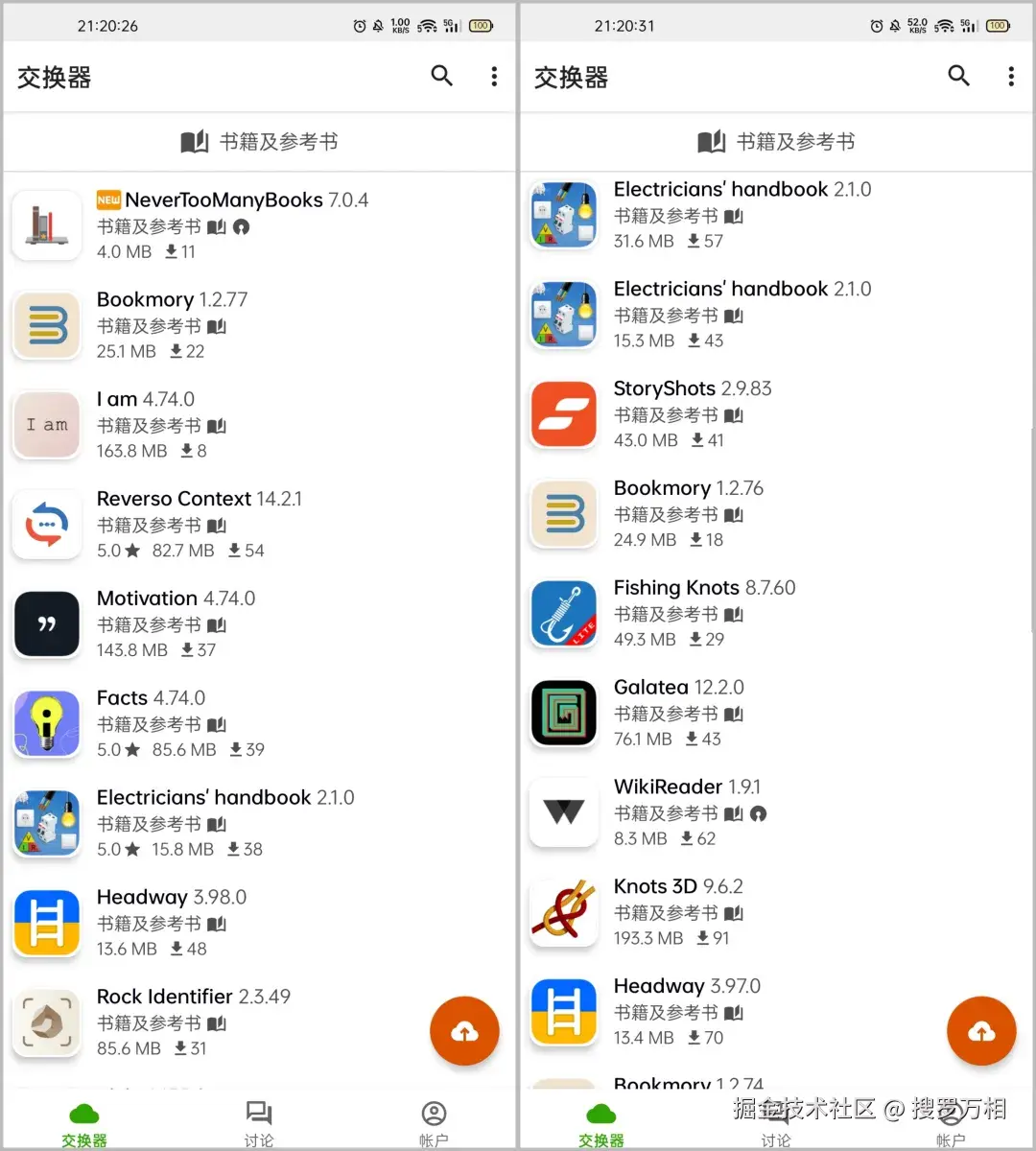Tap the upload button beside Rock Identifier
This screenshot has height=1151, width=1036.
[x=464, y=1032]
